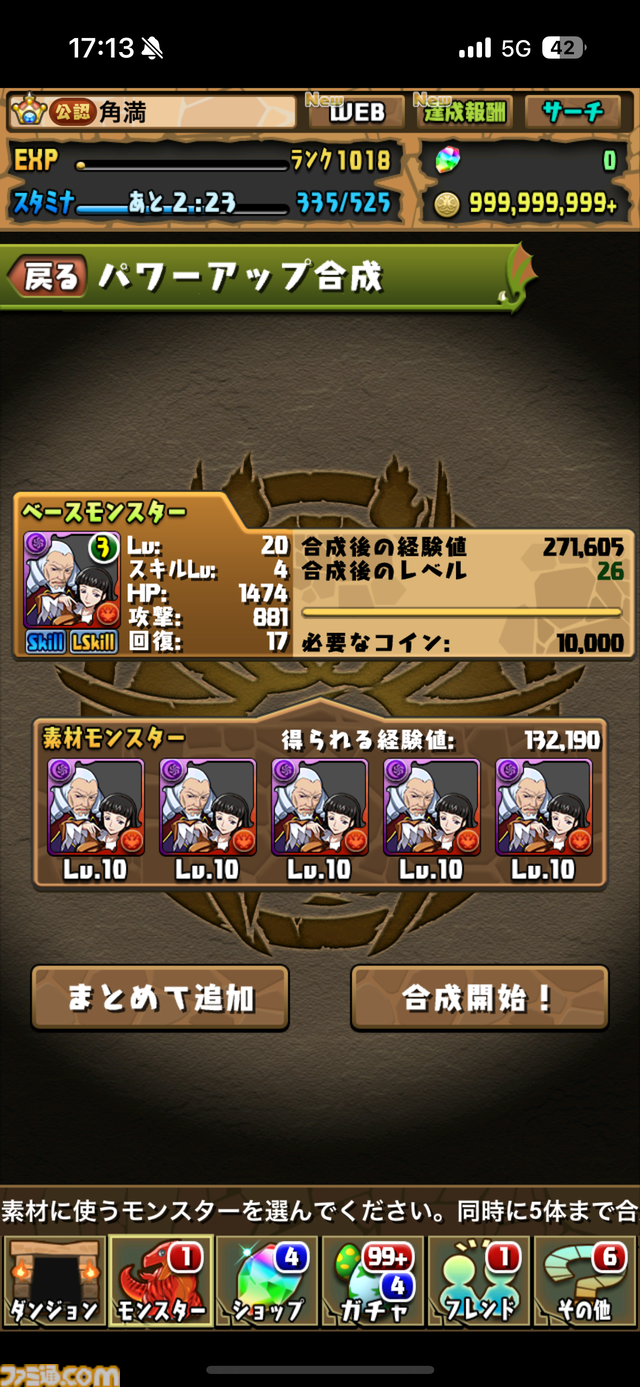Viewport: 640px width, 1387px height.
Task: Switch to the ダンジョン tab
Action: [x=55, y=1282]
